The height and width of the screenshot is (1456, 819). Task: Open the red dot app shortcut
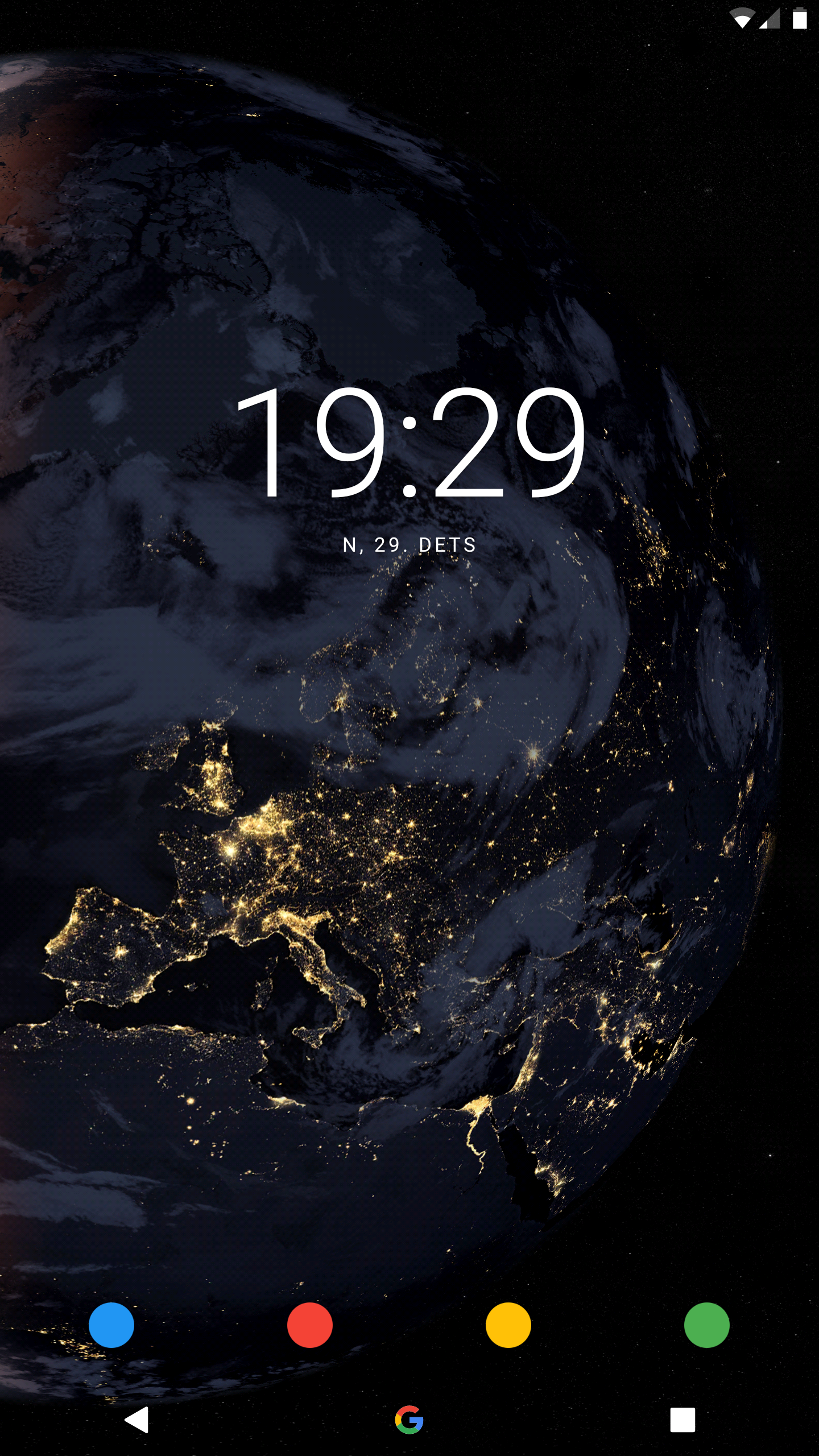[x=310, y=1325]
